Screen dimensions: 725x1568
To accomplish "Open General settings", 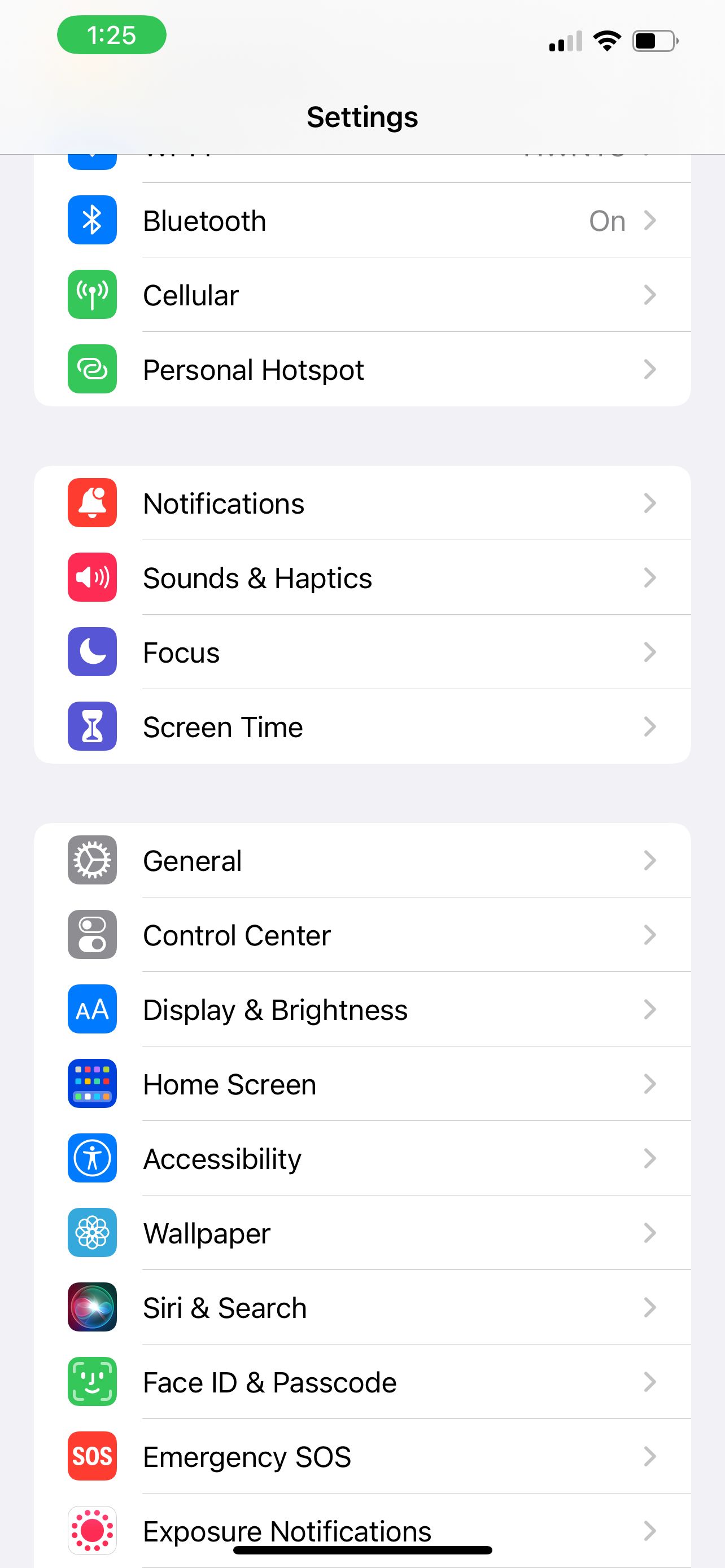I will tap(361, 861).
